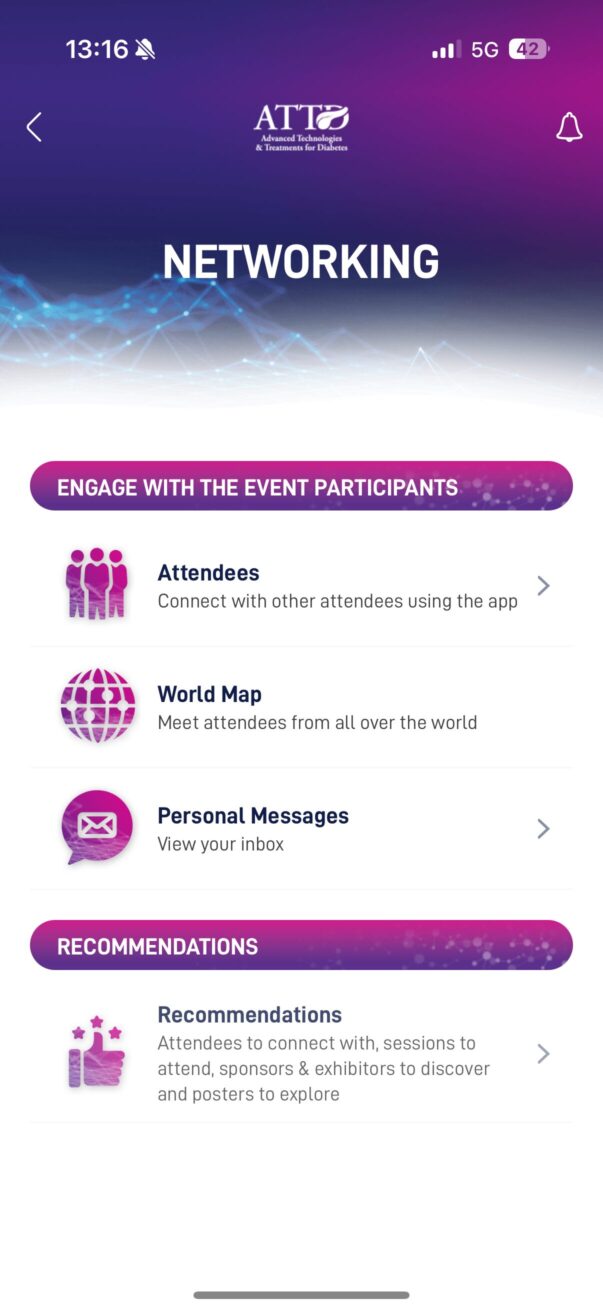Open the Attendees list
Image resolution: width=603 pixels, height=1311 pixels.
tap(300, 586)
